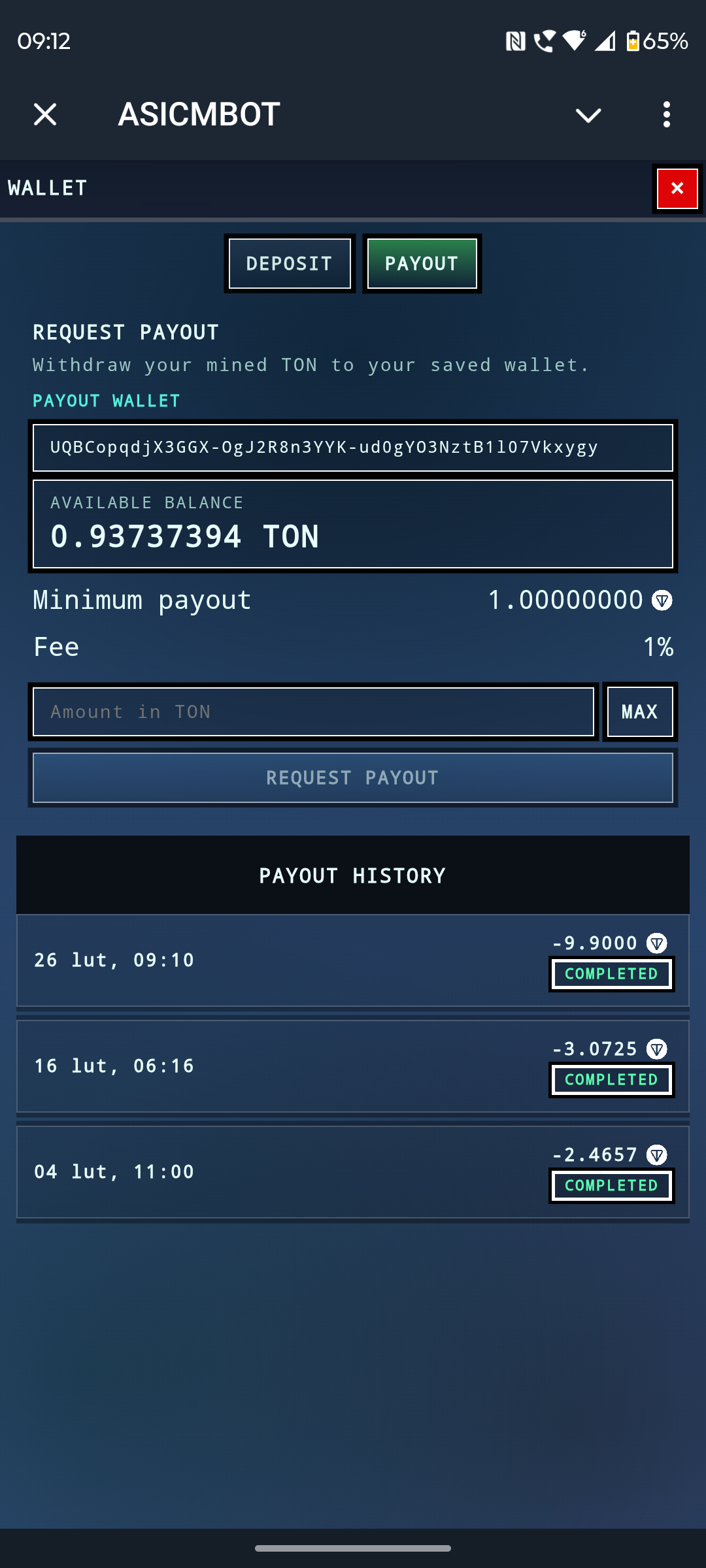Focus the Amount in TON field

(313, 711)
